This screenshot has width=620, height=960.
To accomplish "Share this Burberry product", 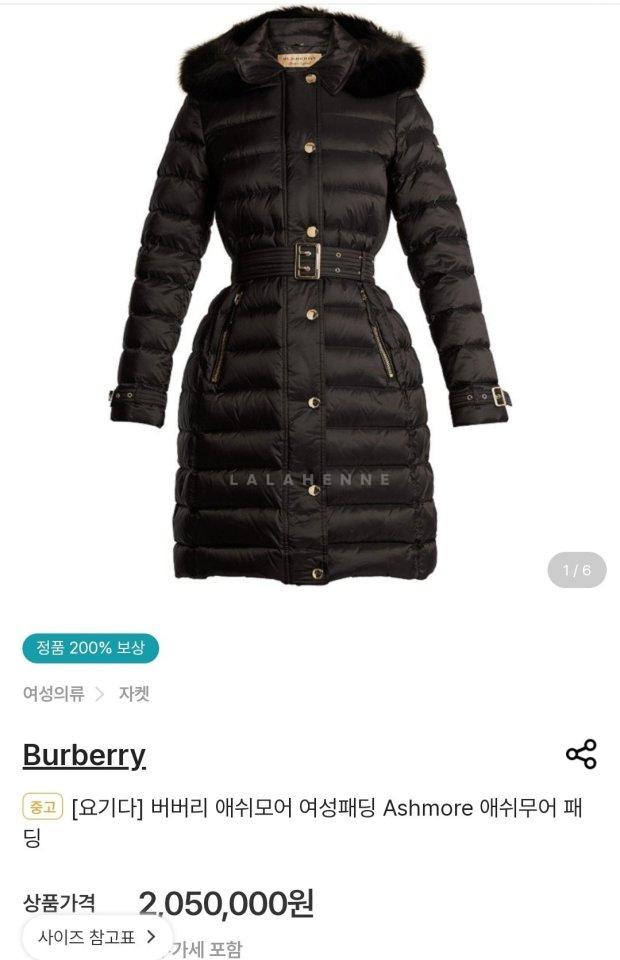I will 581,754.
